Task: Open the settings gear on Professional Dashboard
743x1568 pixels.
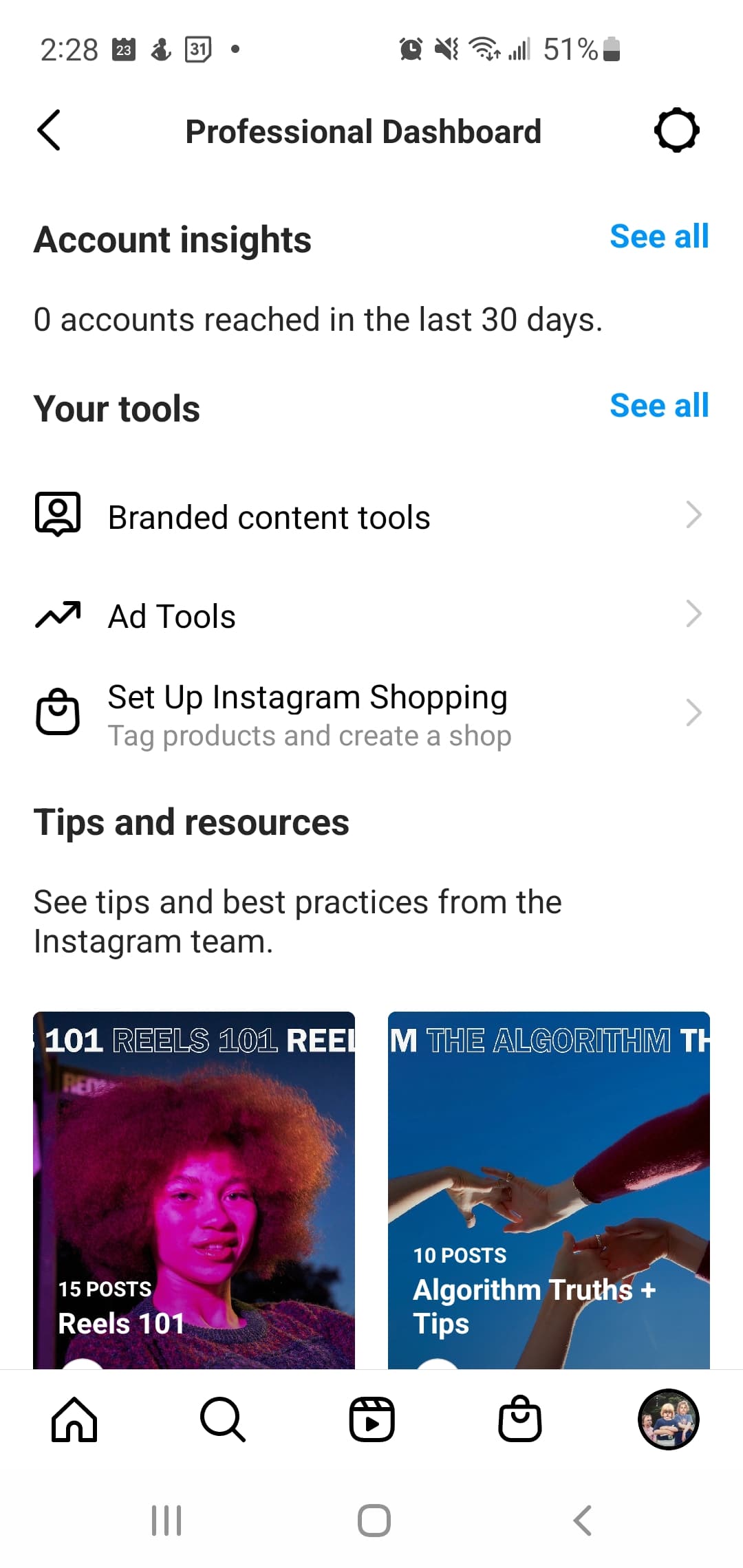Action: tap(676, 131)
